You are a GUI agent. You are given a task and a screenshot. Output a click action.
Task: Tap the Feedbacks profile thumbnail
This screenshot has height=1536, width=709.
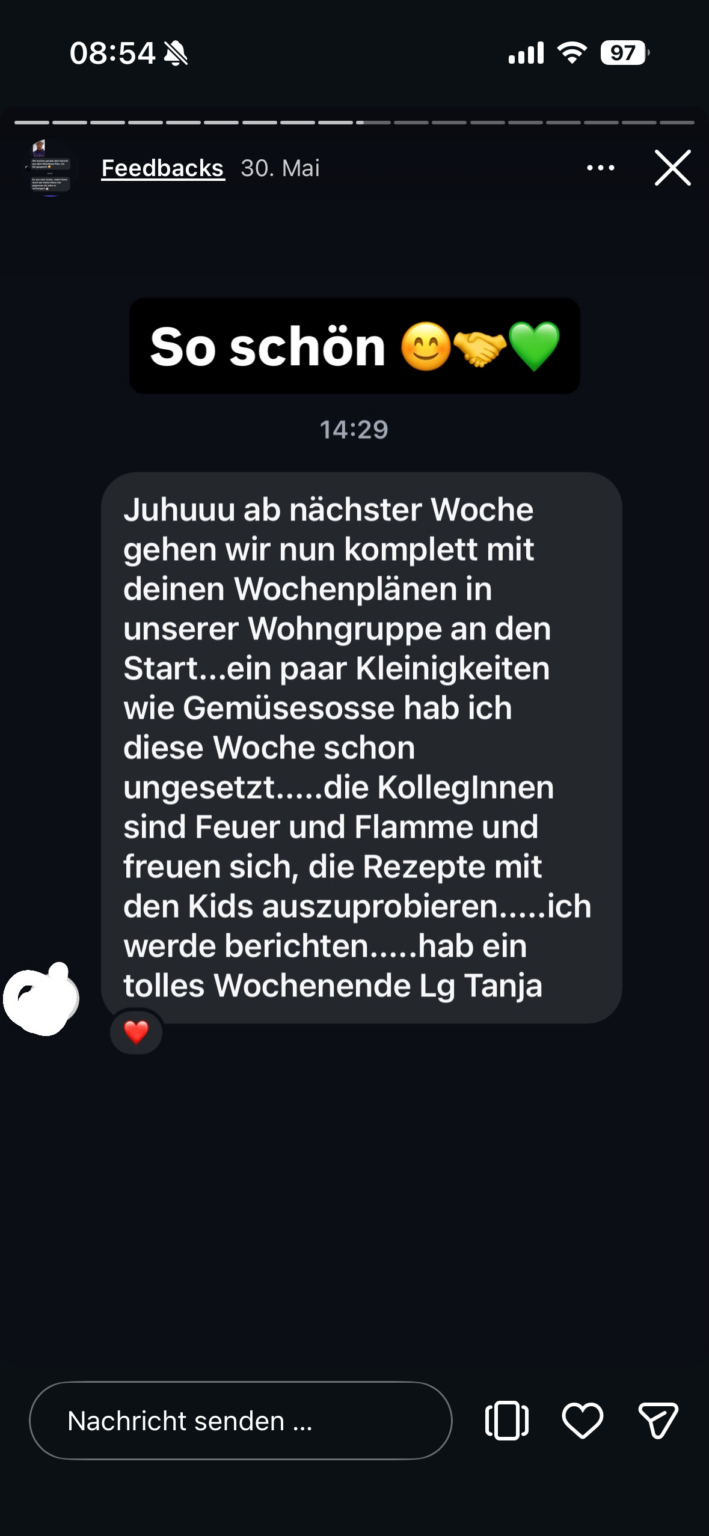click(46, 167)
